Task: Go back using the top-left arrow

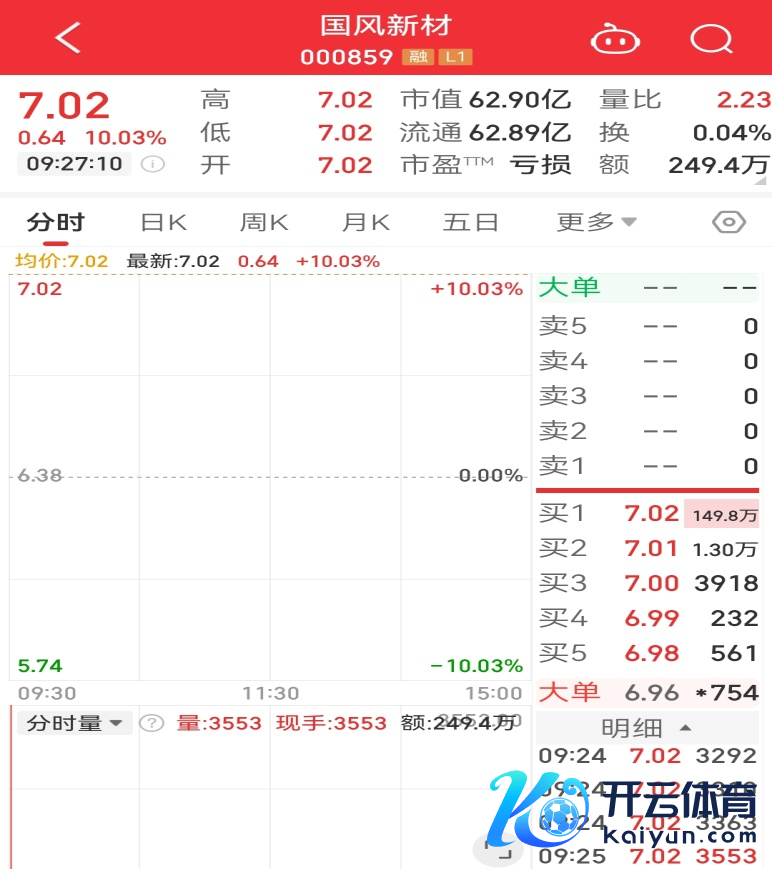Action: tap(68, 38)
